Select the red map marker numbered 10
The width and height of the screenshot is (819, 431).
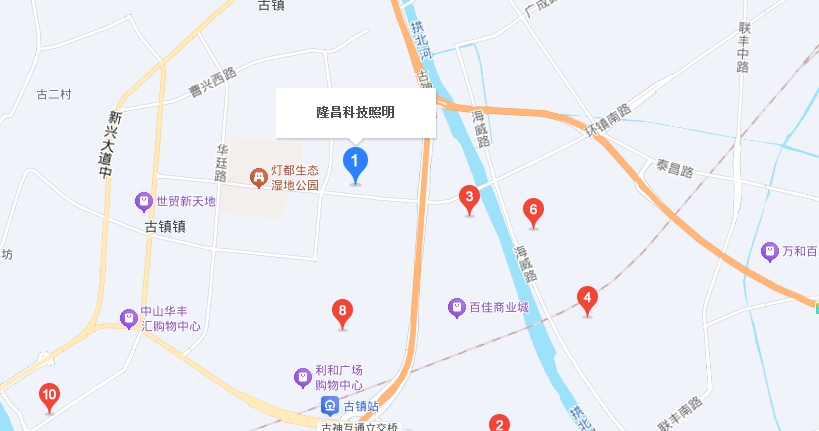pos(48,395)
